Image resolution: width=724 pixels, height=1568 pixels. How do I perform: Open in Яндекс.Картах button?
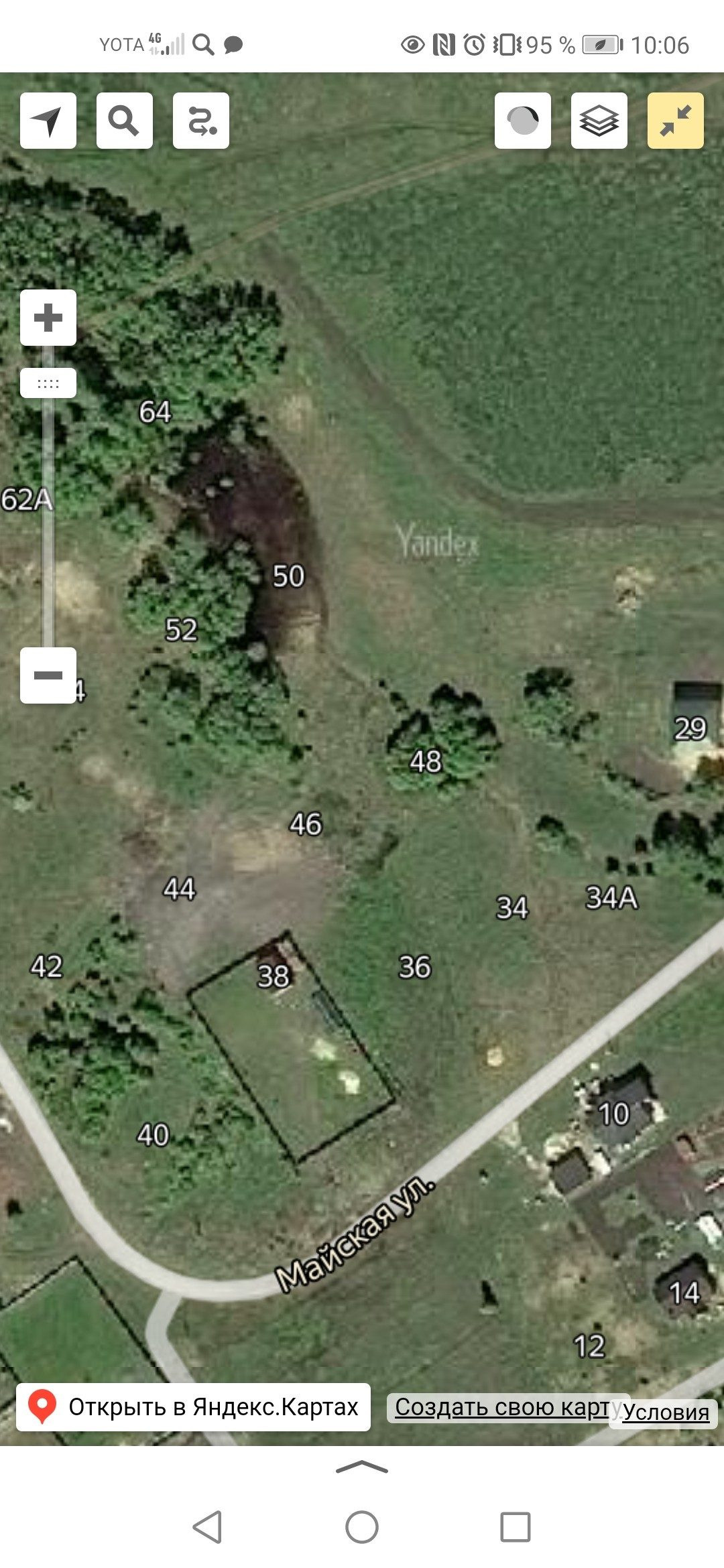click(x=194, y=1407)
